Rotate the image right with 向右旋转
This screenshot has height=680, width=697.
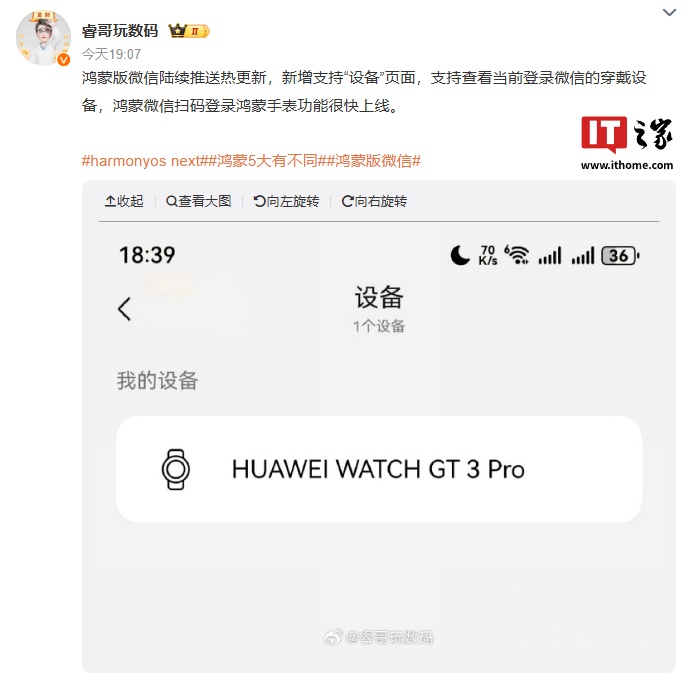tap(374, 201)
